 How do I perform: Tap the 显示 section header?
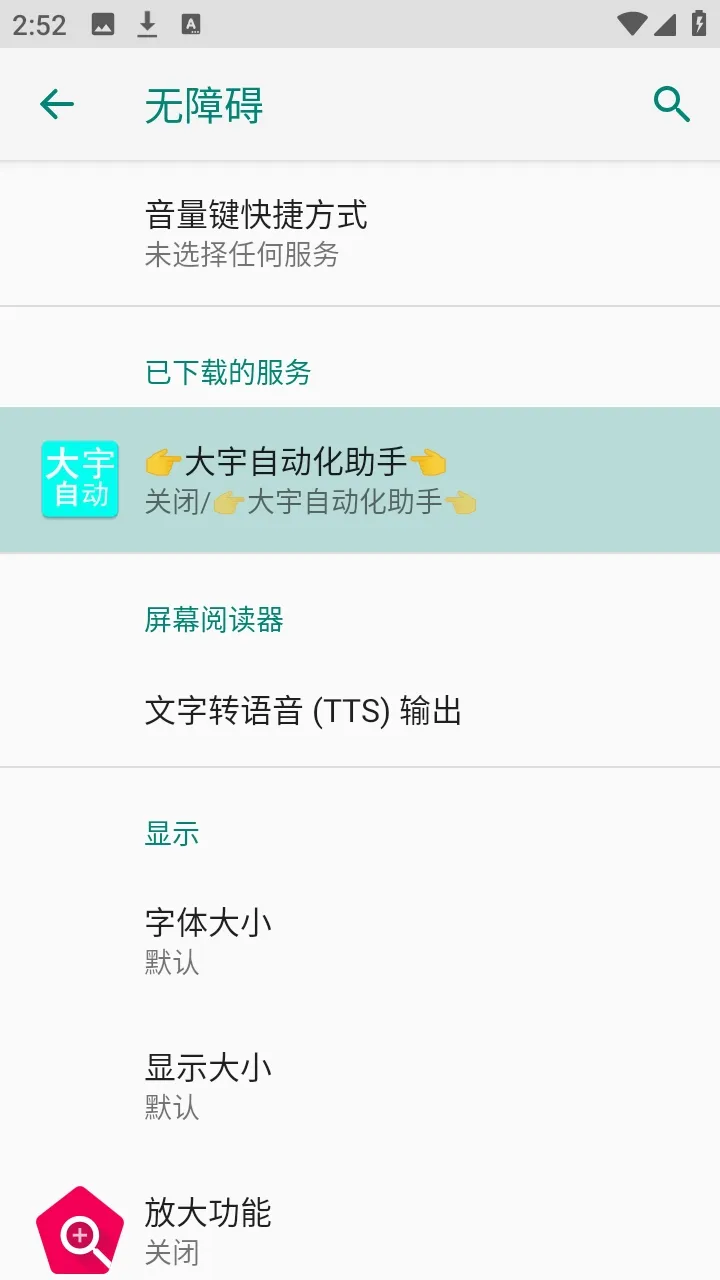[174, 833]
